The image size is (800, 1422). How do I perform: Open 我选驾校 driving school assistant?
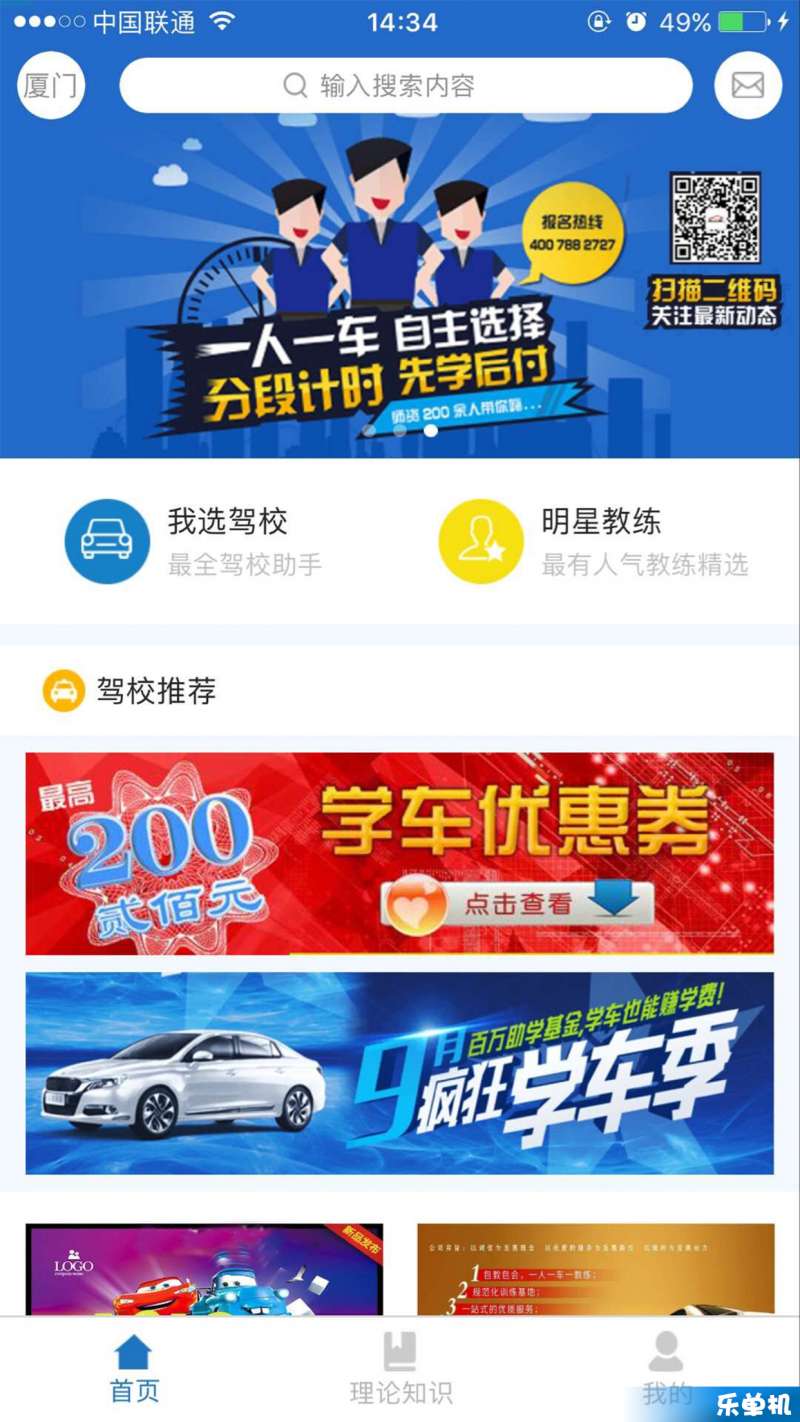pos(195,541)
